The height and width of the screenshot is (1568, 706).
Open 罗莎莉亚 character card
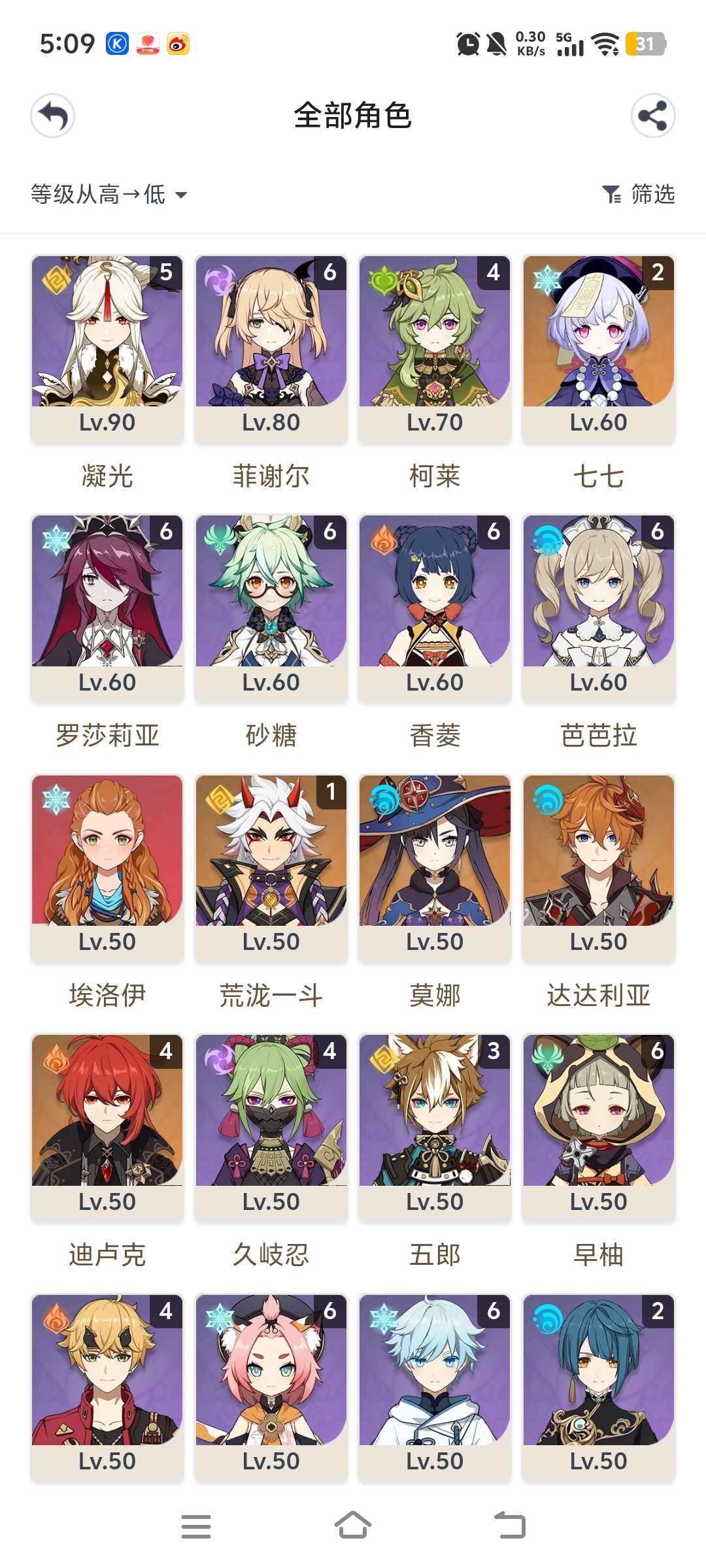(107, 608)
